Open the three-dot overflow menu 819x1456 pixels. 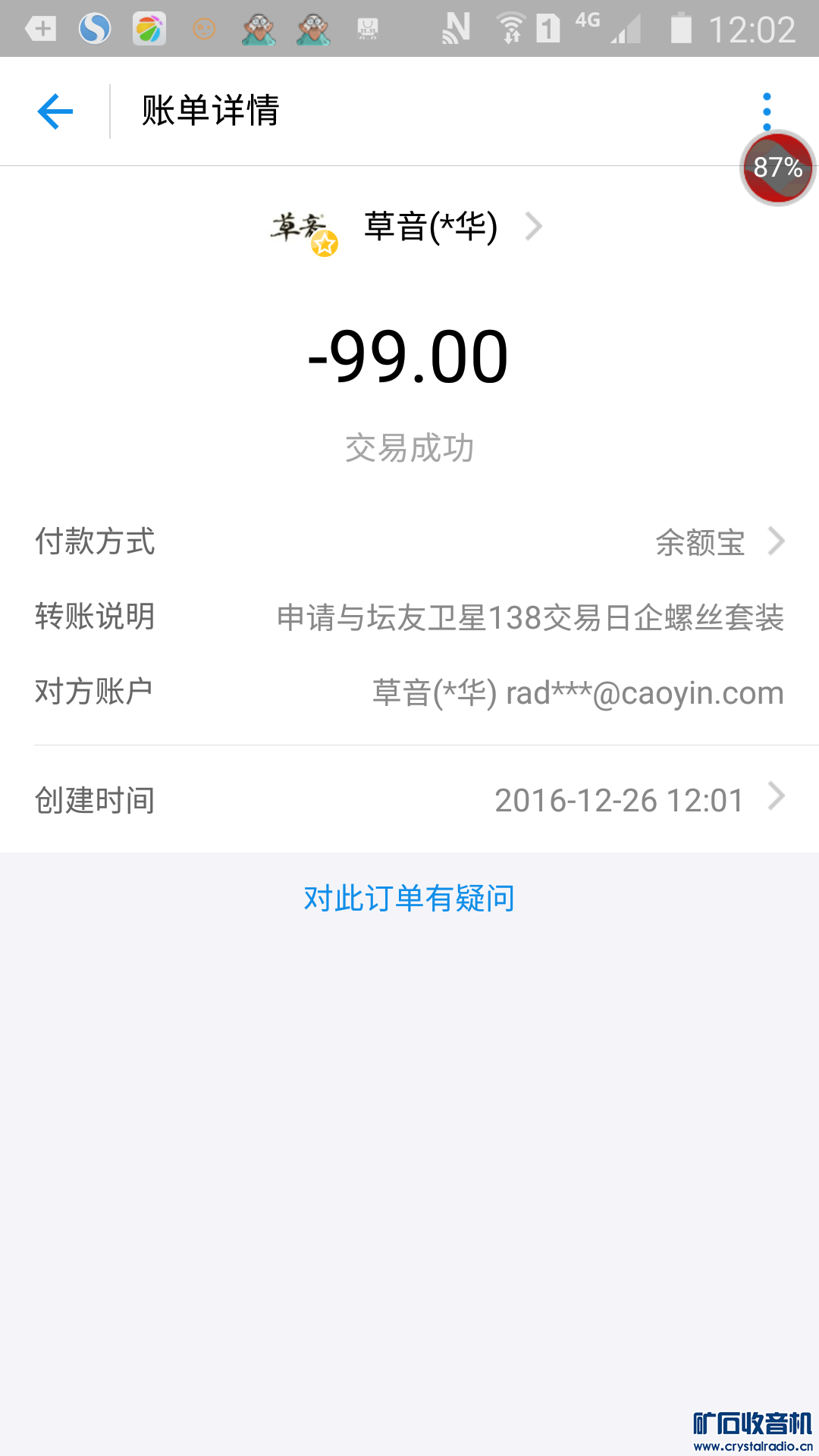point(767,111)
